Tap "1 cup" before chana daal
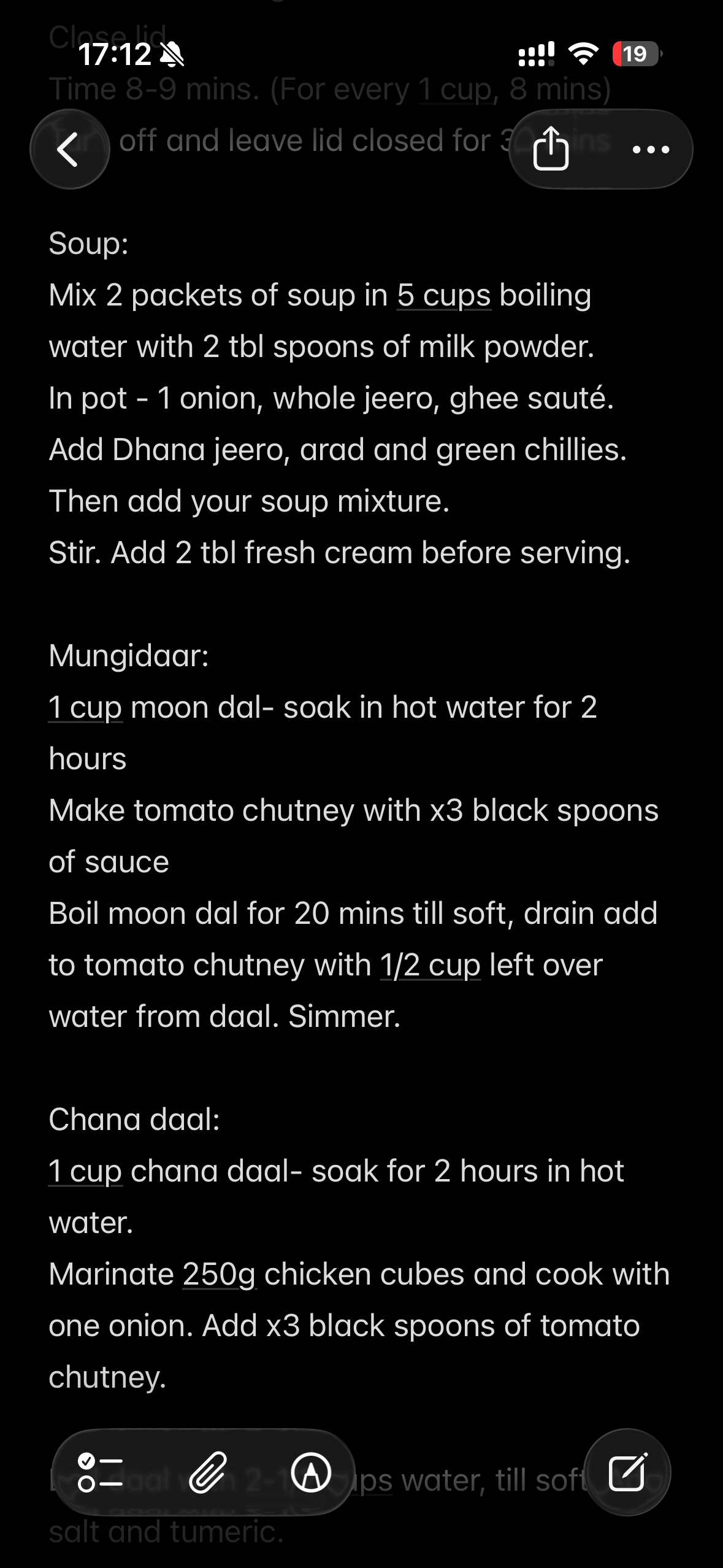Screen dimensions: 723x1568 pyautogui.click(x=85, y=1172)
